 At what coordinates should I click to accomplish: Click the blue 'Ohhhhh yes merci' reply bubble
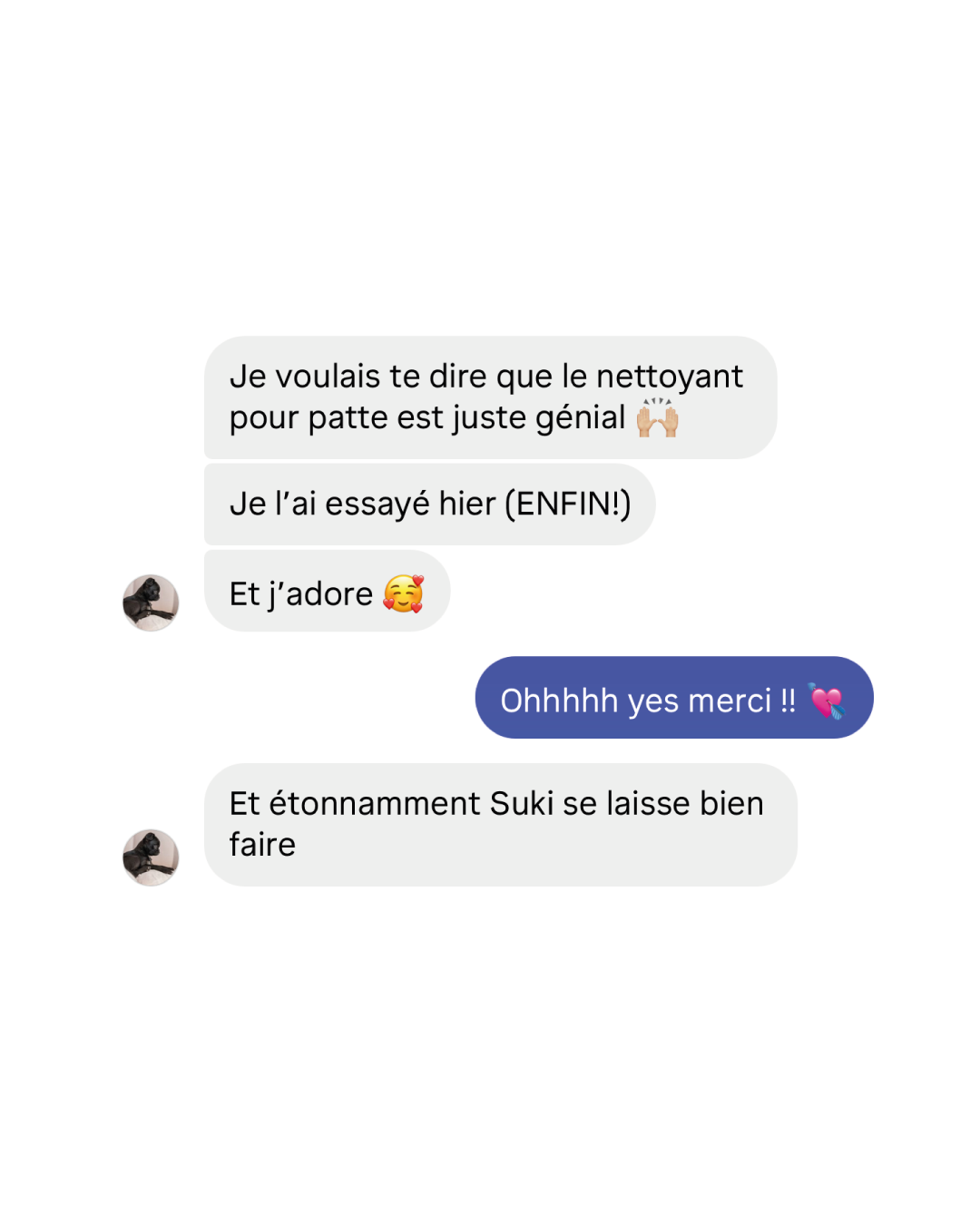[x=671, y=698]
